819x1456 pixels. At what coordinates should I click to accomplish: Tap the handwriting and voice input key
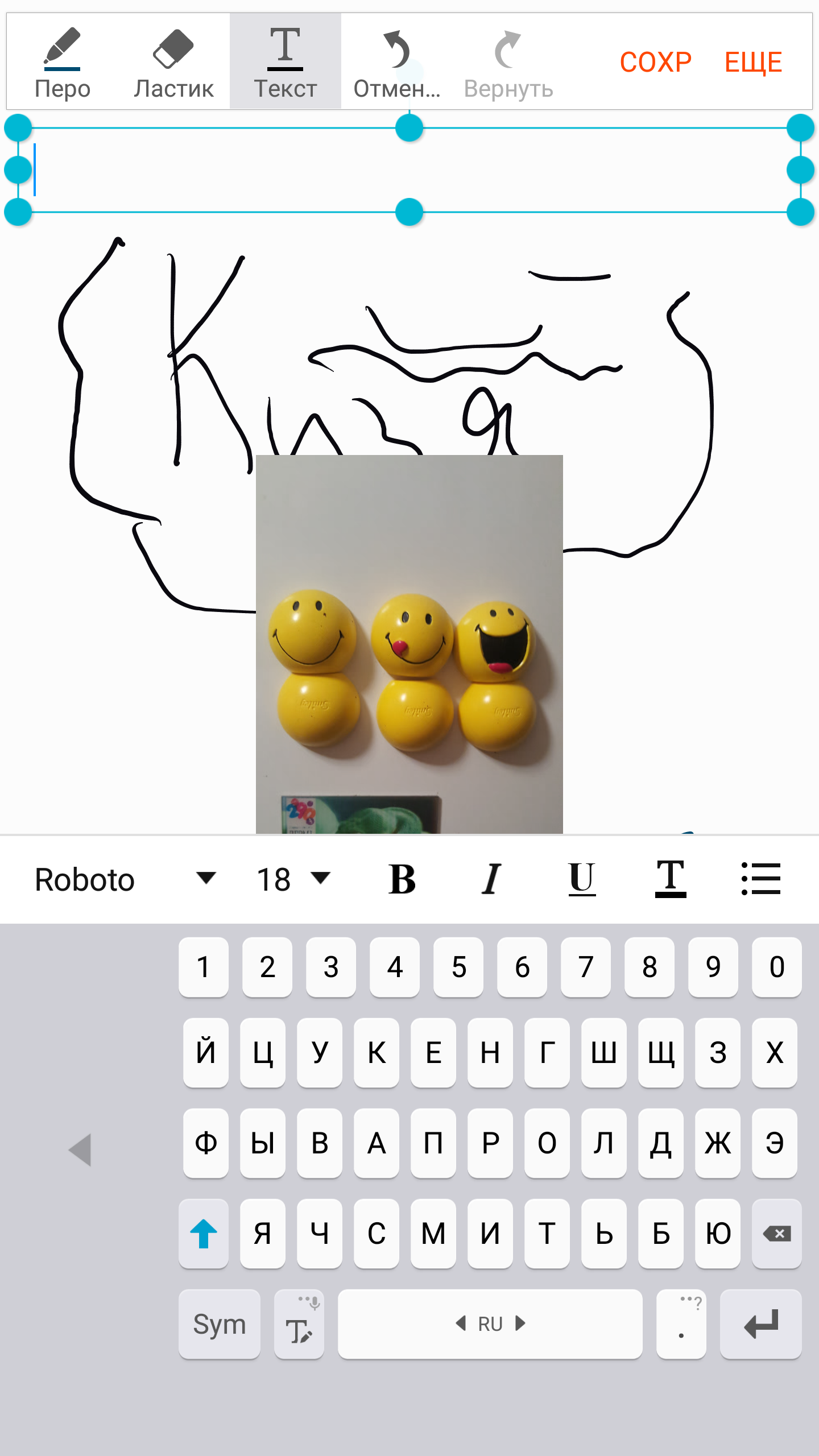(x=299, y=1324)
